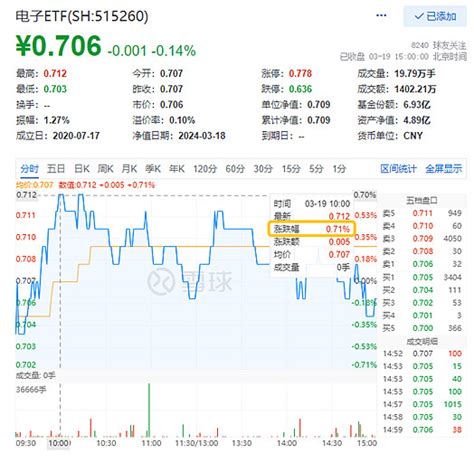474x472 pixels.
Task: Switch to the 五日 chart tab
Action: pos(56,169)
